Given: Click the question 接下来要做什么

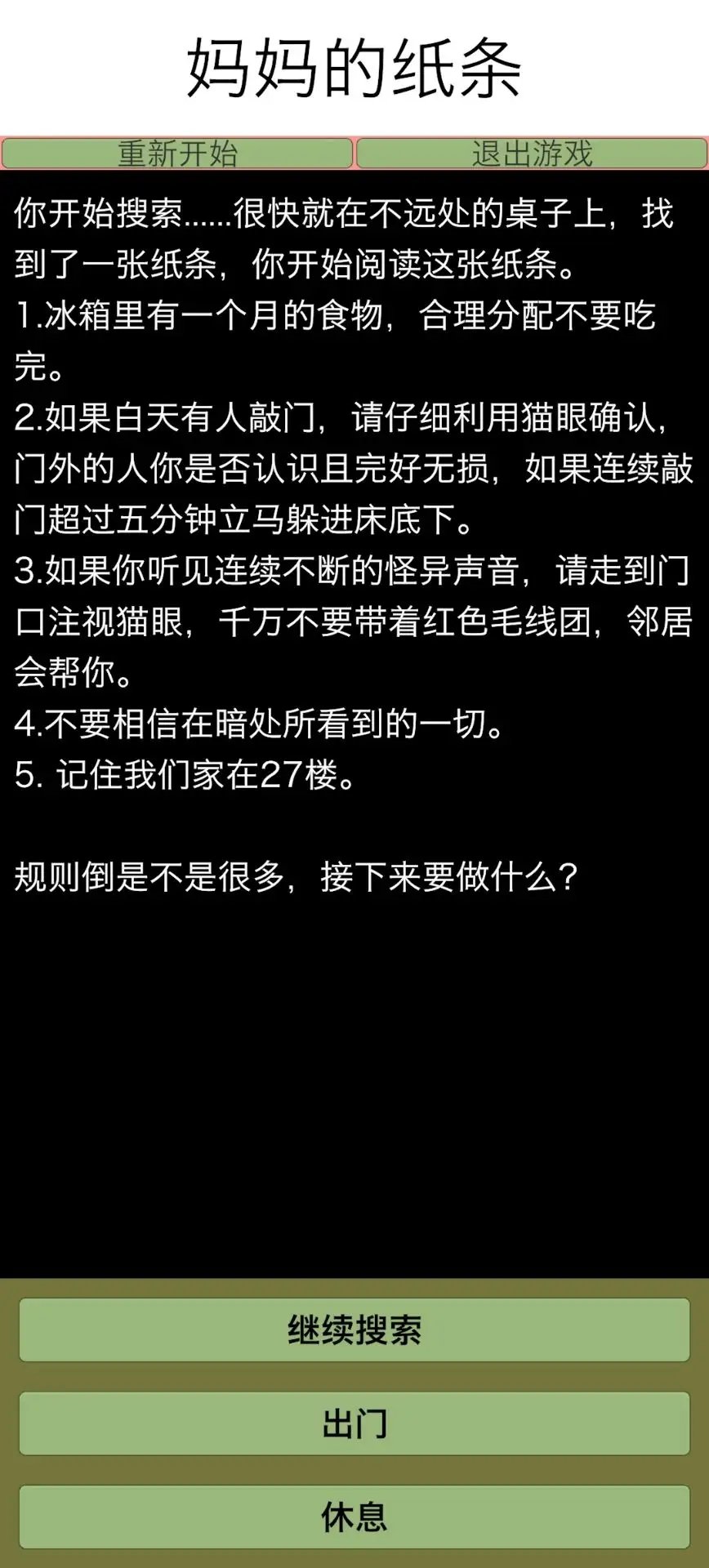Looking at the screenshot, I should 294,876.
